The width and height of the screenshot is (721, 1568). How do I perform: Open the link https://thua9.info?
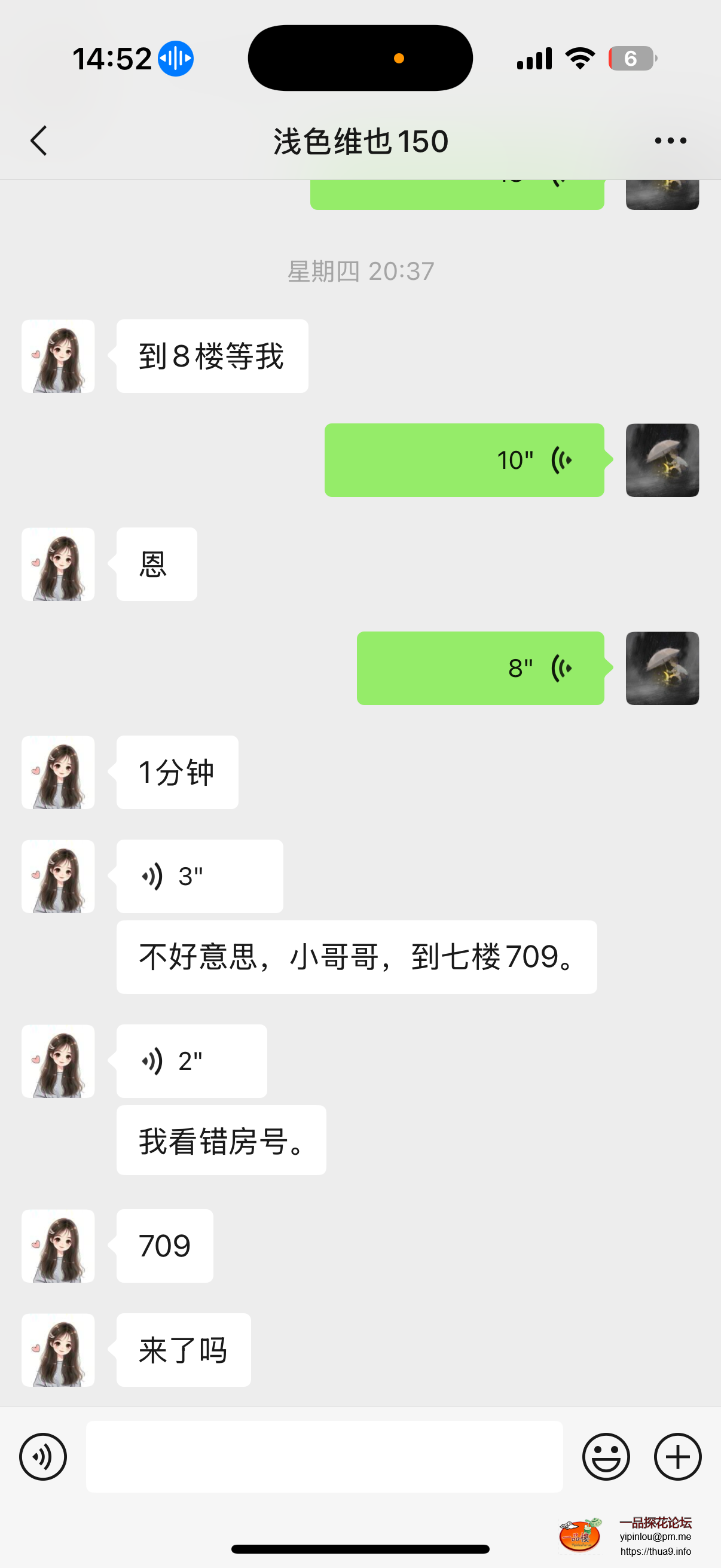click(x=656, y=1553)
